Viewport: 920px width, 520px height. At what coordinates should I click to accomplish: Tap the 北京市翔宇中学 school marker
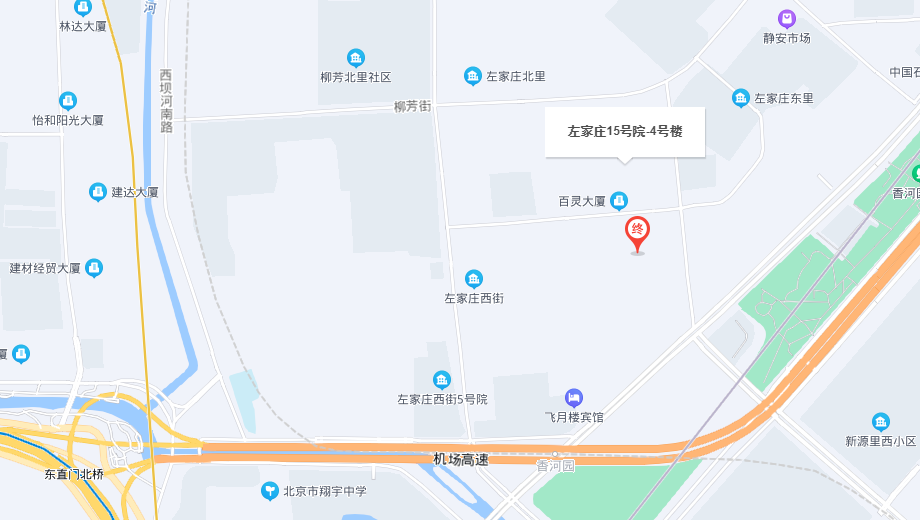(269, 491)
